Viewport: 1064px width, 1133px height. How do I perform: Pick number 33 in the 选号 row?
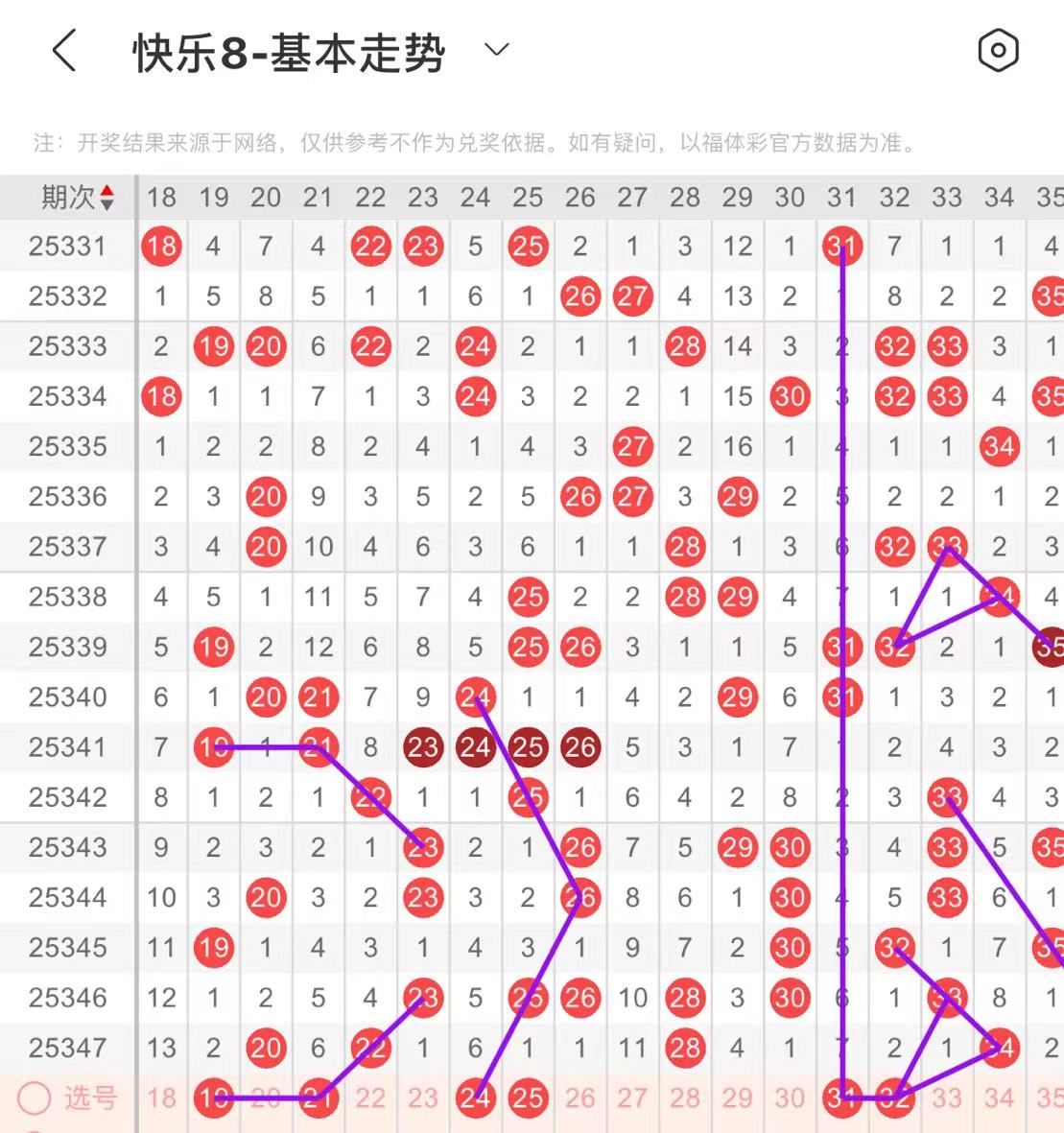[x=947, y=1098]
